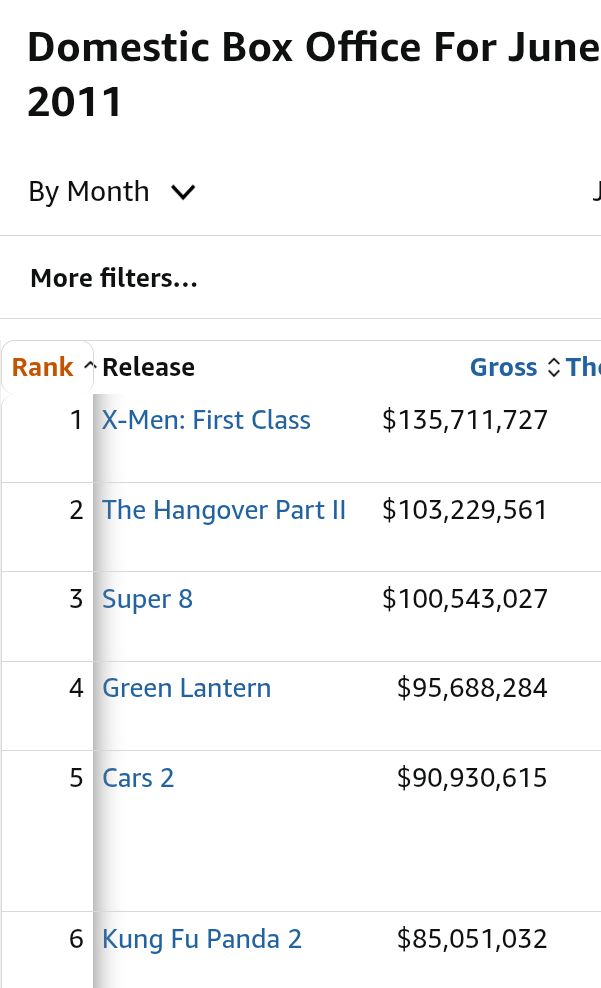View Super 8 release details
The image size is (601, 988).
click(x=147, y=599)
